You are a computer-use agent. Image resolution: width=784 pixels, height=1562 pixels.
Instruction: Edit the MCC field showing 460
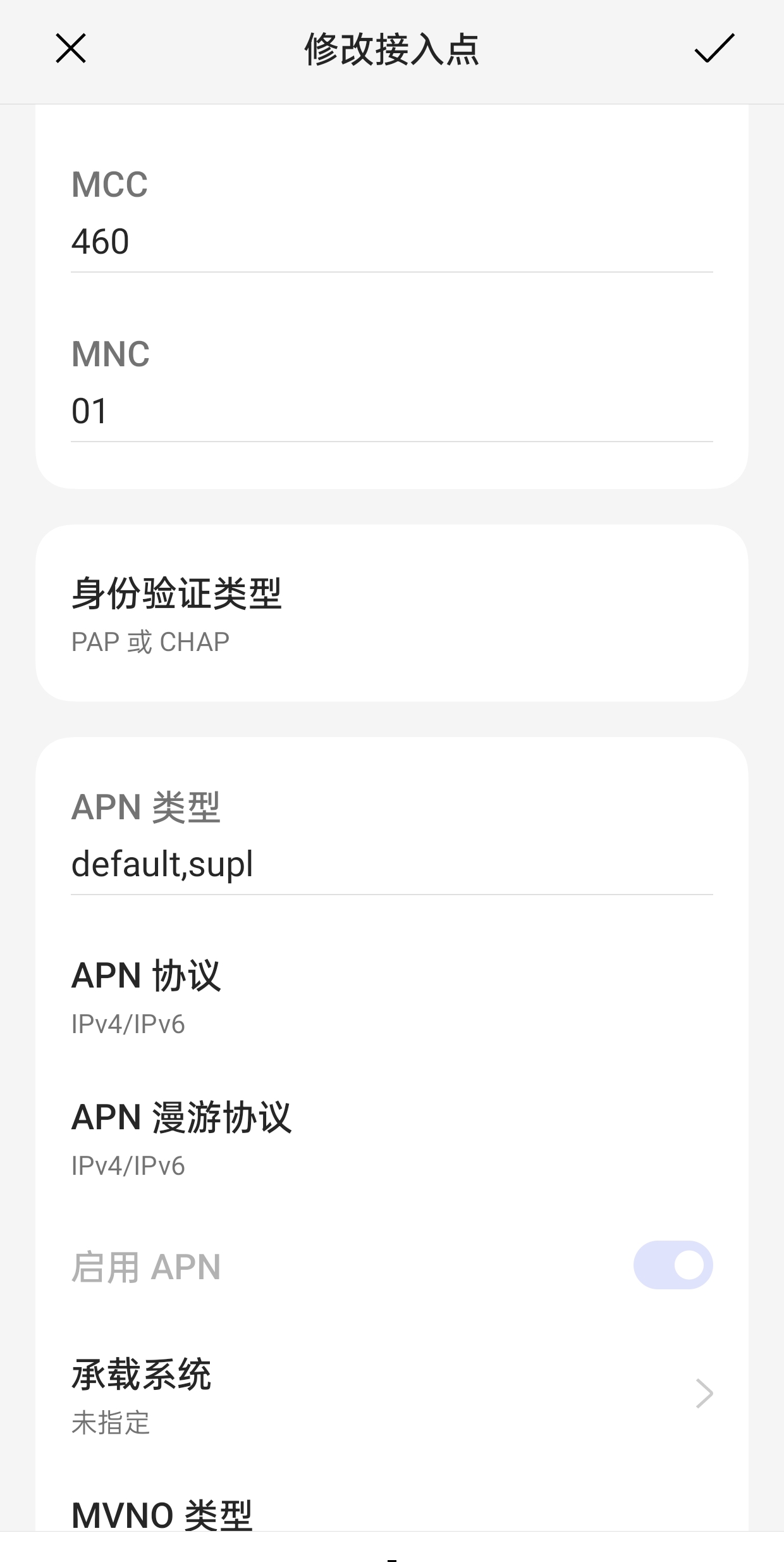(392, 242)
